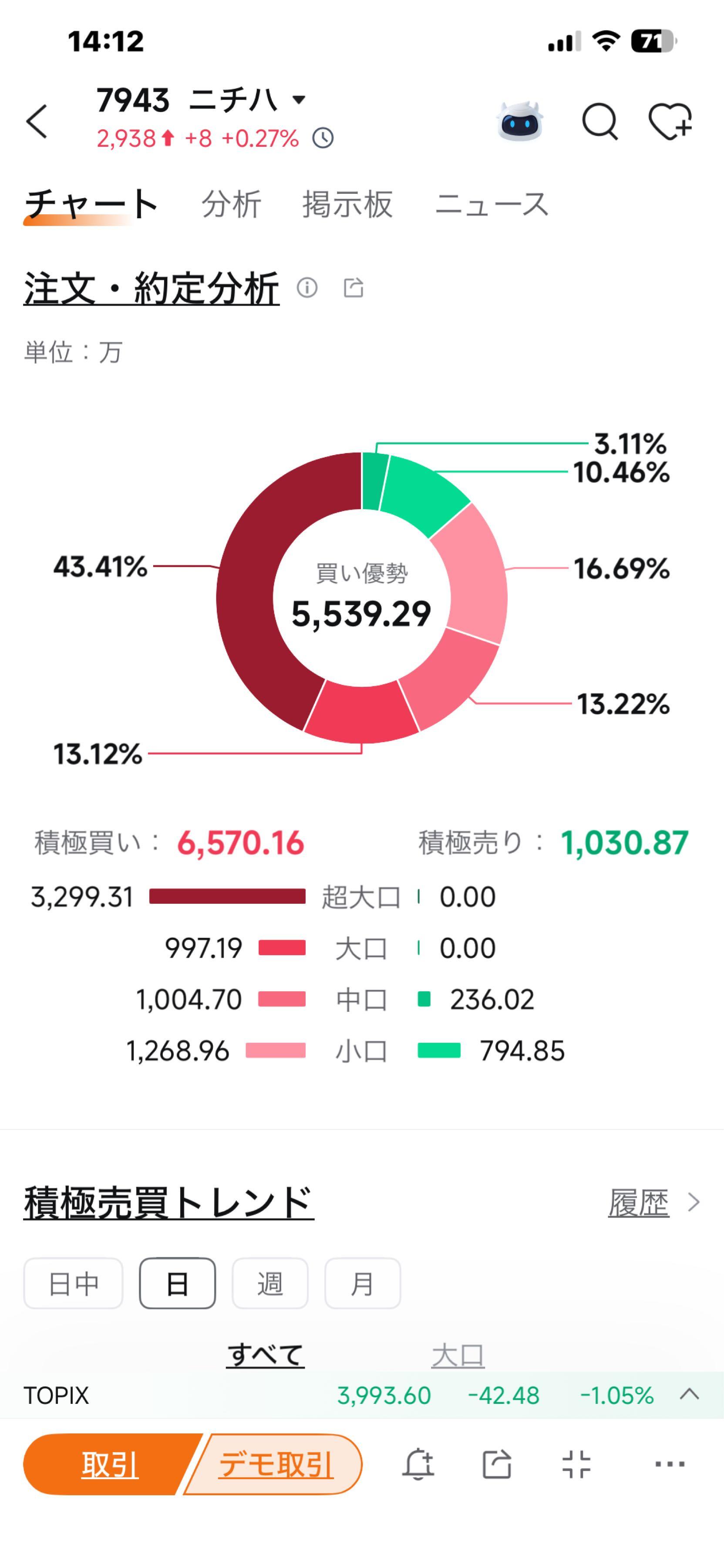This screenshot has height=1568, width=724.
Task: Open the ニュース tab
Action: [492, 204]
